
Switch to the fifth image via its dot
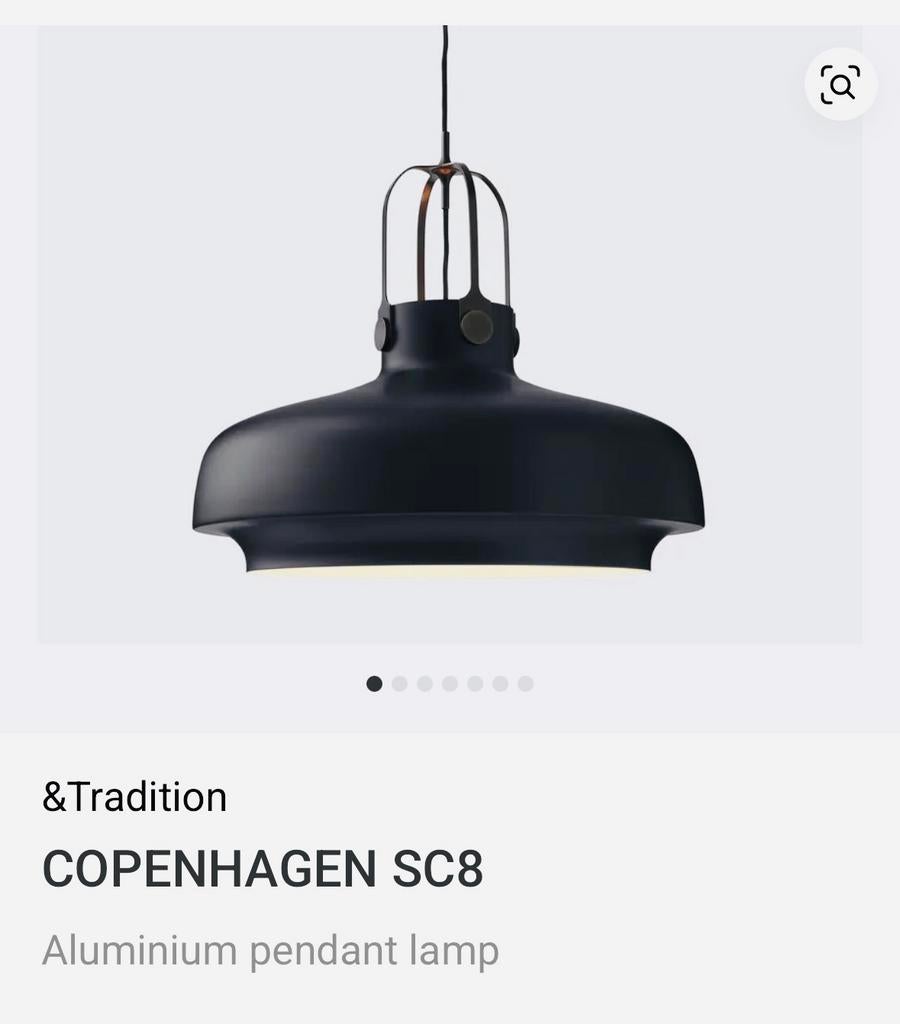[x=474, y=684]
